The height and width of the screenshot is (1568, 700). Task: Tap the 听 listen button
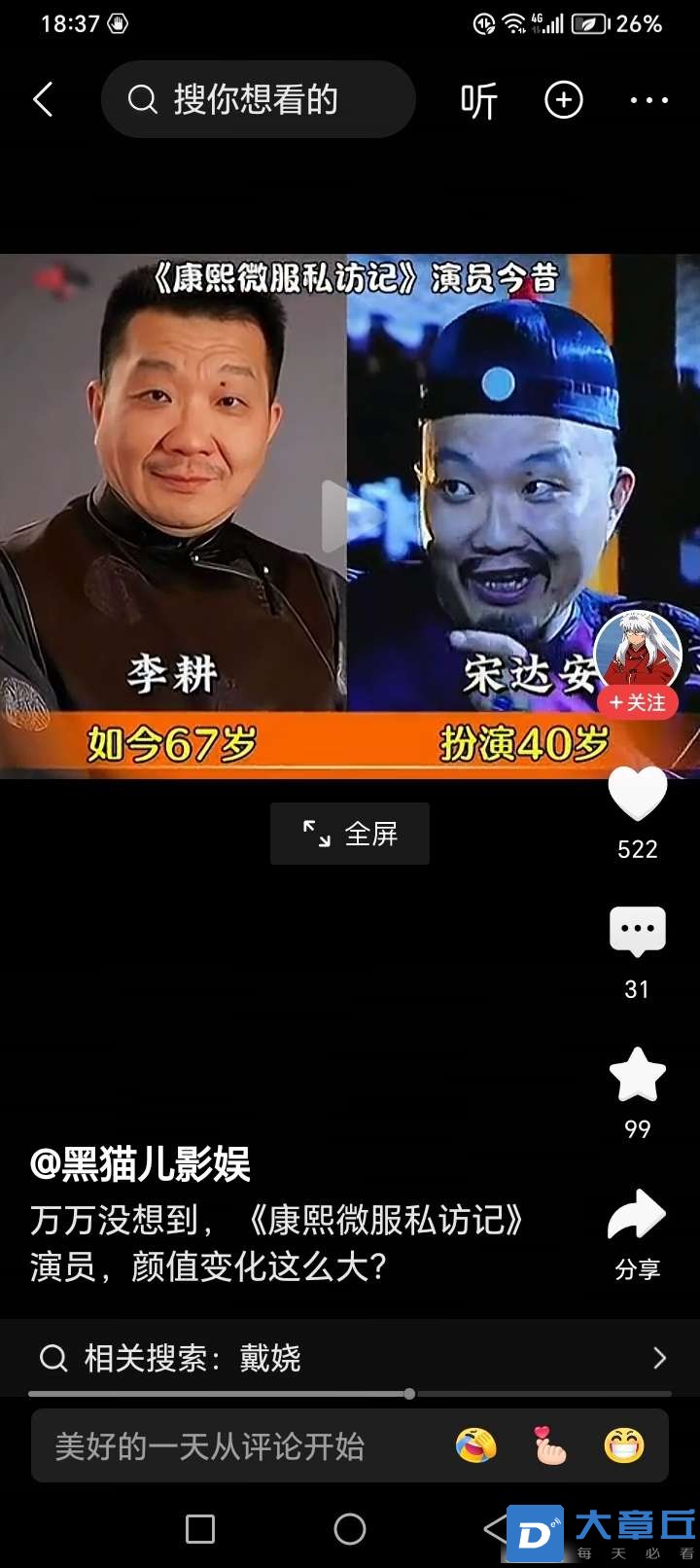(478, 100)
